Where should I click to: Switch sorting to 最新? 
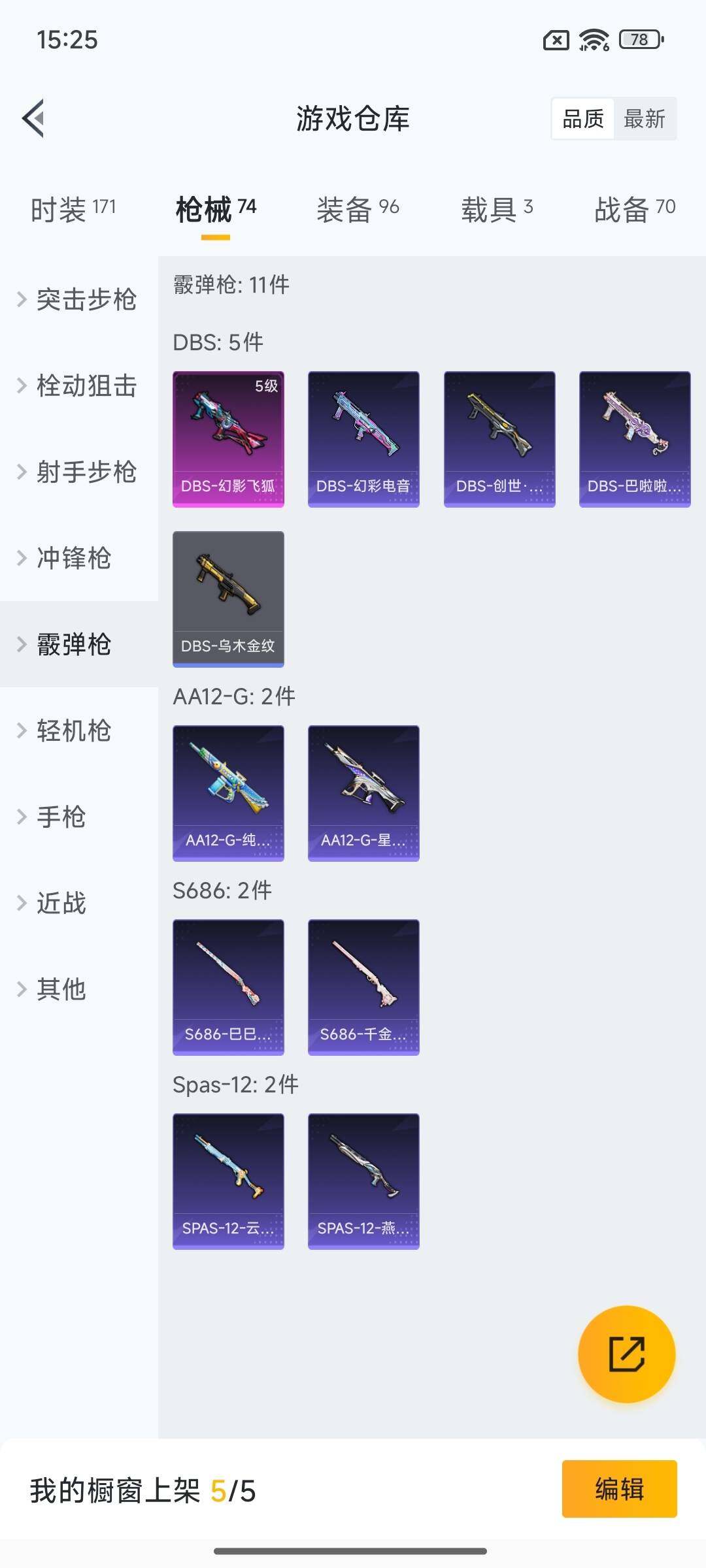click(646, 118)
